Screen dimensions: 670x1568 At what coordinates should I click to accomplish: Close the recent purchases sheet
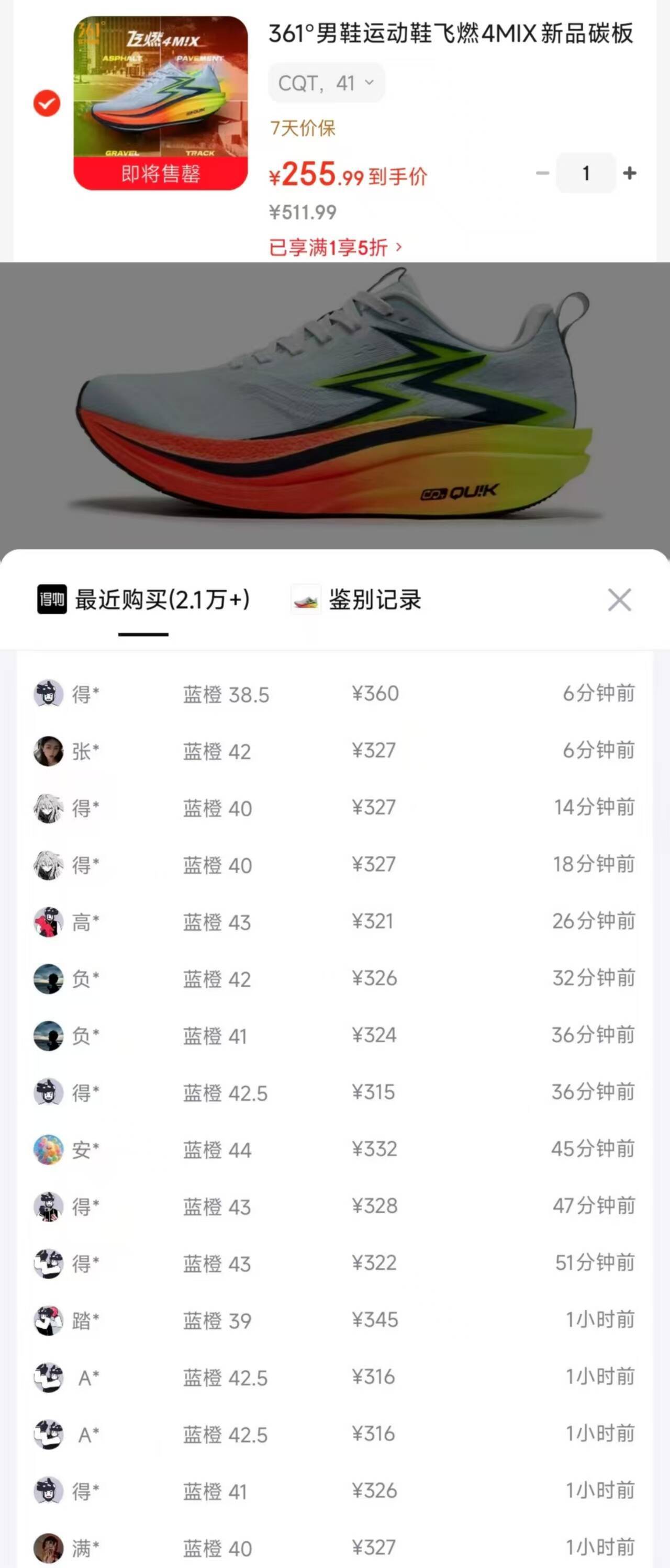pos(619,600)
